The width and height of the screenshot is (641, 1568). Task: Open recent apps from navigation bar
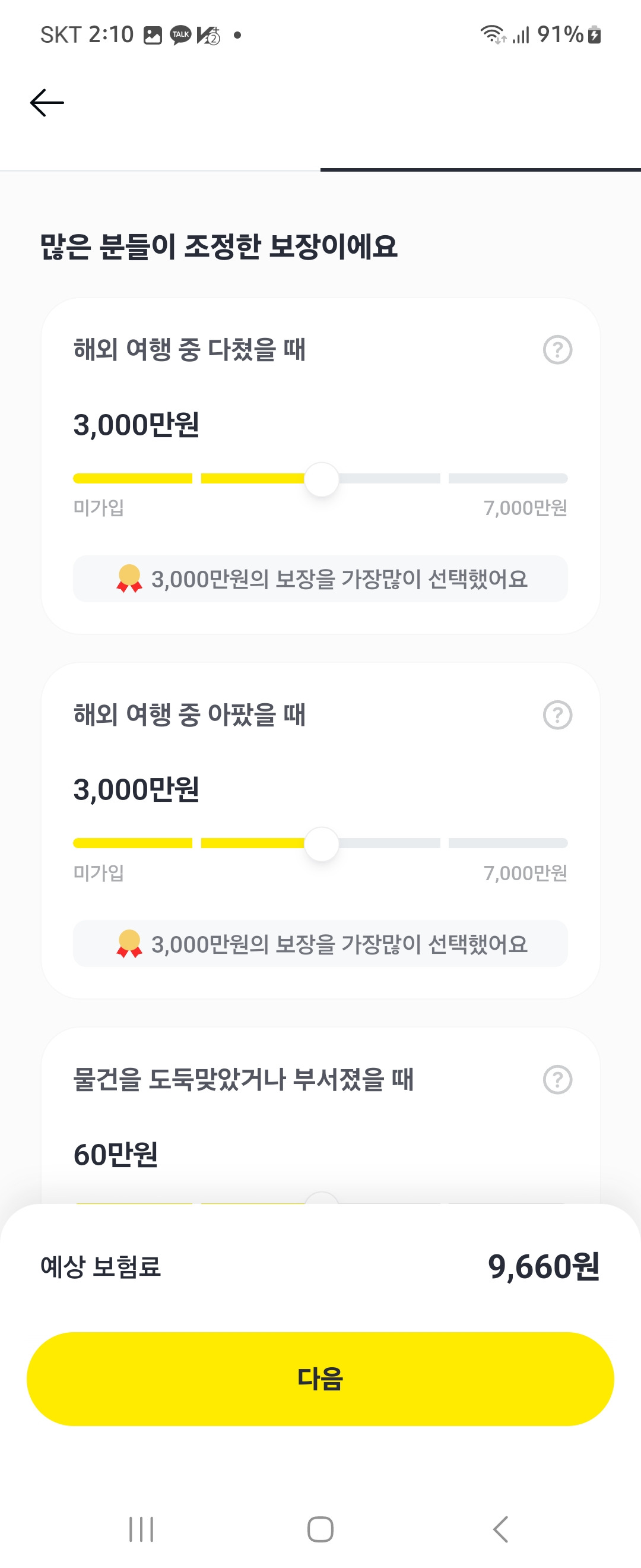tap(141, 1528)
